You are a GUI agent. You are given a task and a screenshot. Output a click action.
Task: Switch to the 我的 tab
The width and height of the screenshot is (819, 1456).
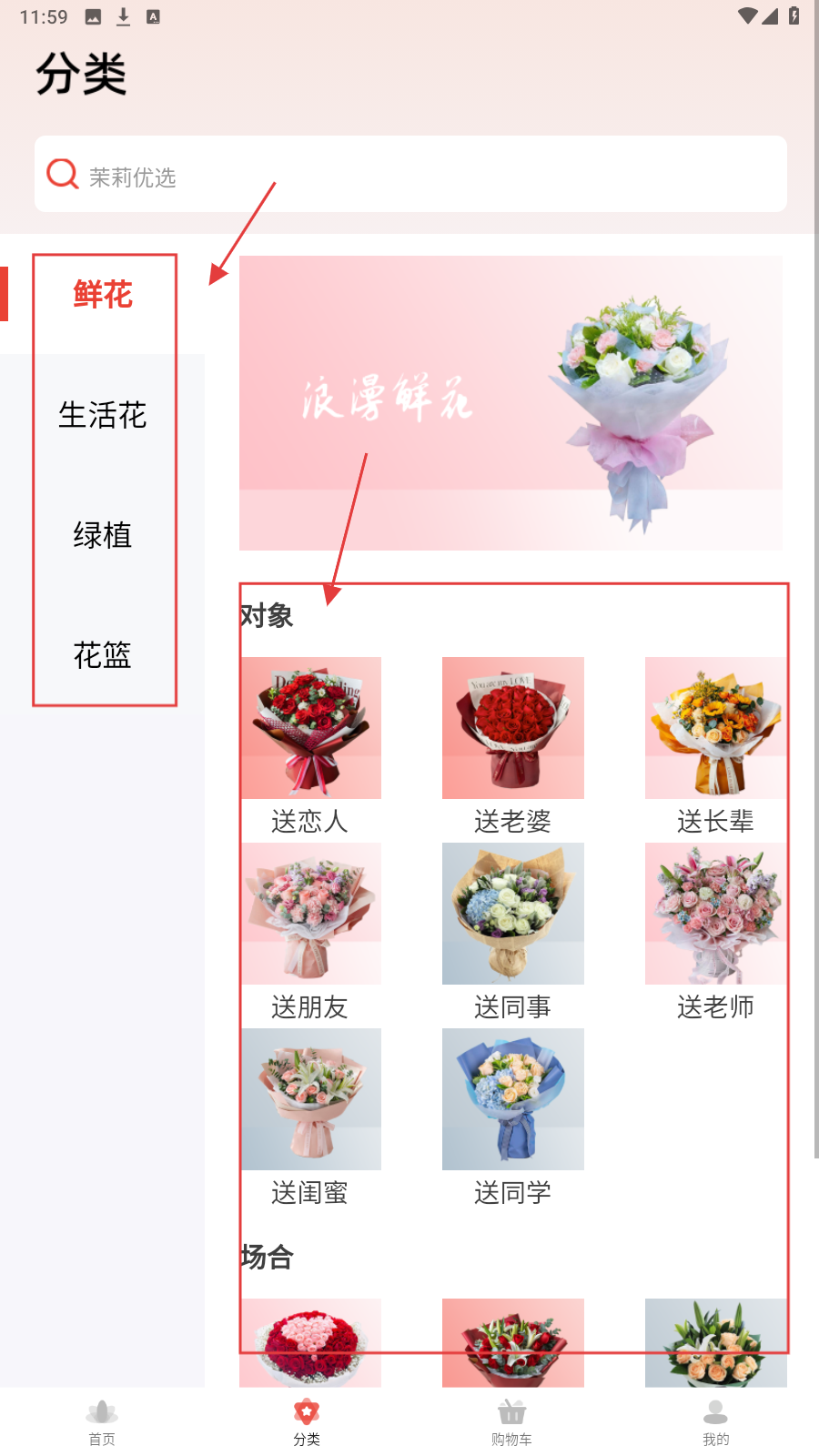[x=716, y=1421]
